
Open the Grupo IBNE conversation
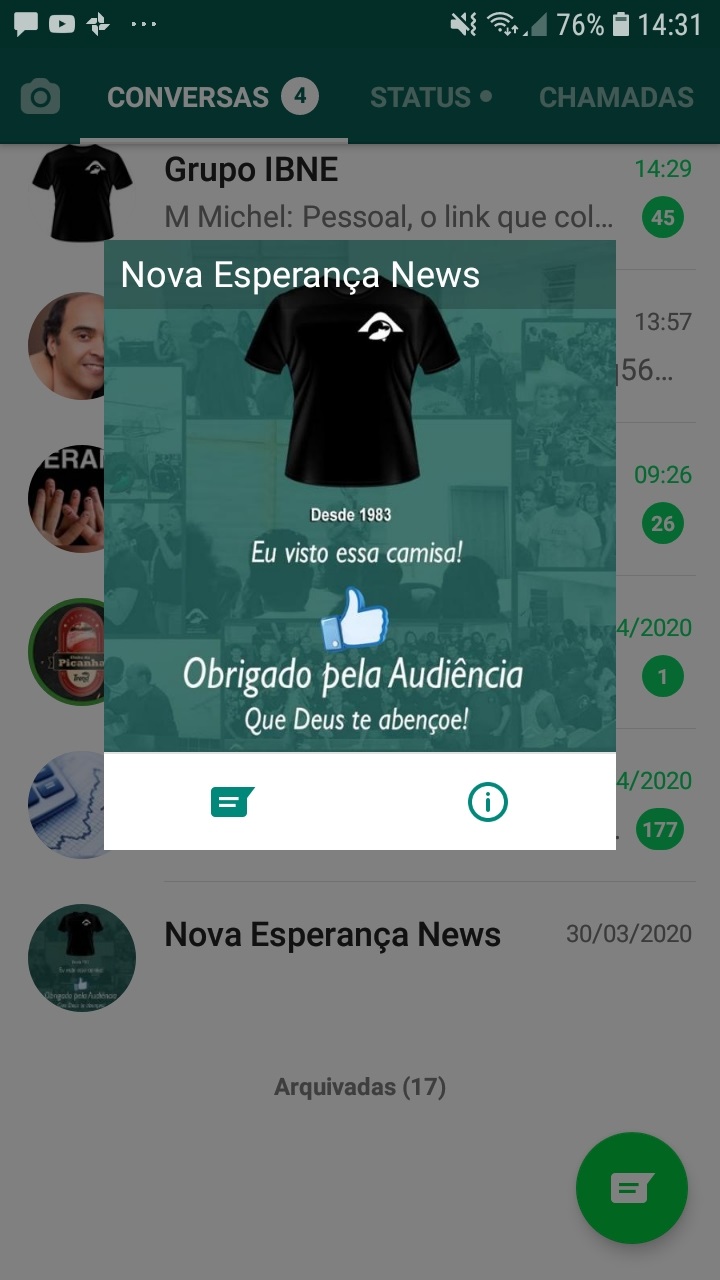(x=400, y=192)
